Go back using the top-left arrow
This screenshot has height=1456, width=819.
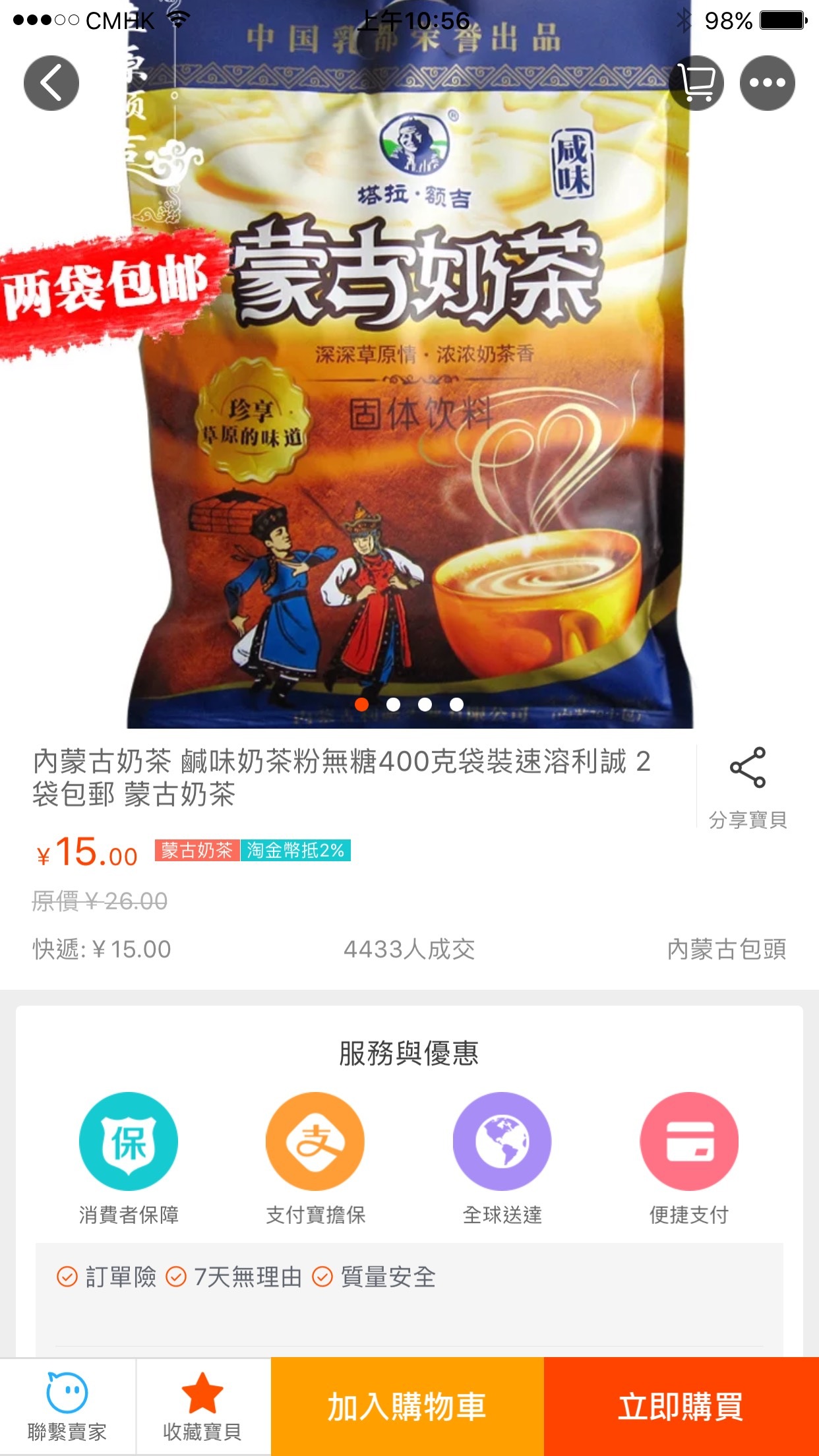pos(51,83)
